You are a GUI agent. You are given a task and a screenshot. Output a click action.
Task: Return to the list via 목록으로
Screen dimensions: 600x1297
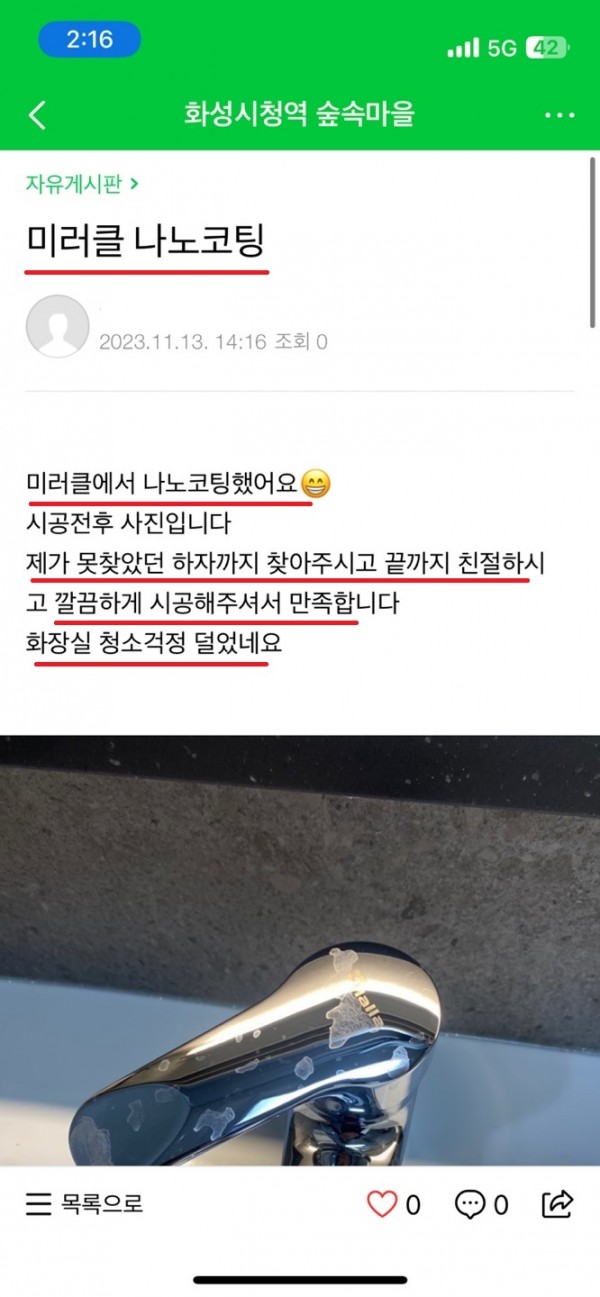[84, 1204]
